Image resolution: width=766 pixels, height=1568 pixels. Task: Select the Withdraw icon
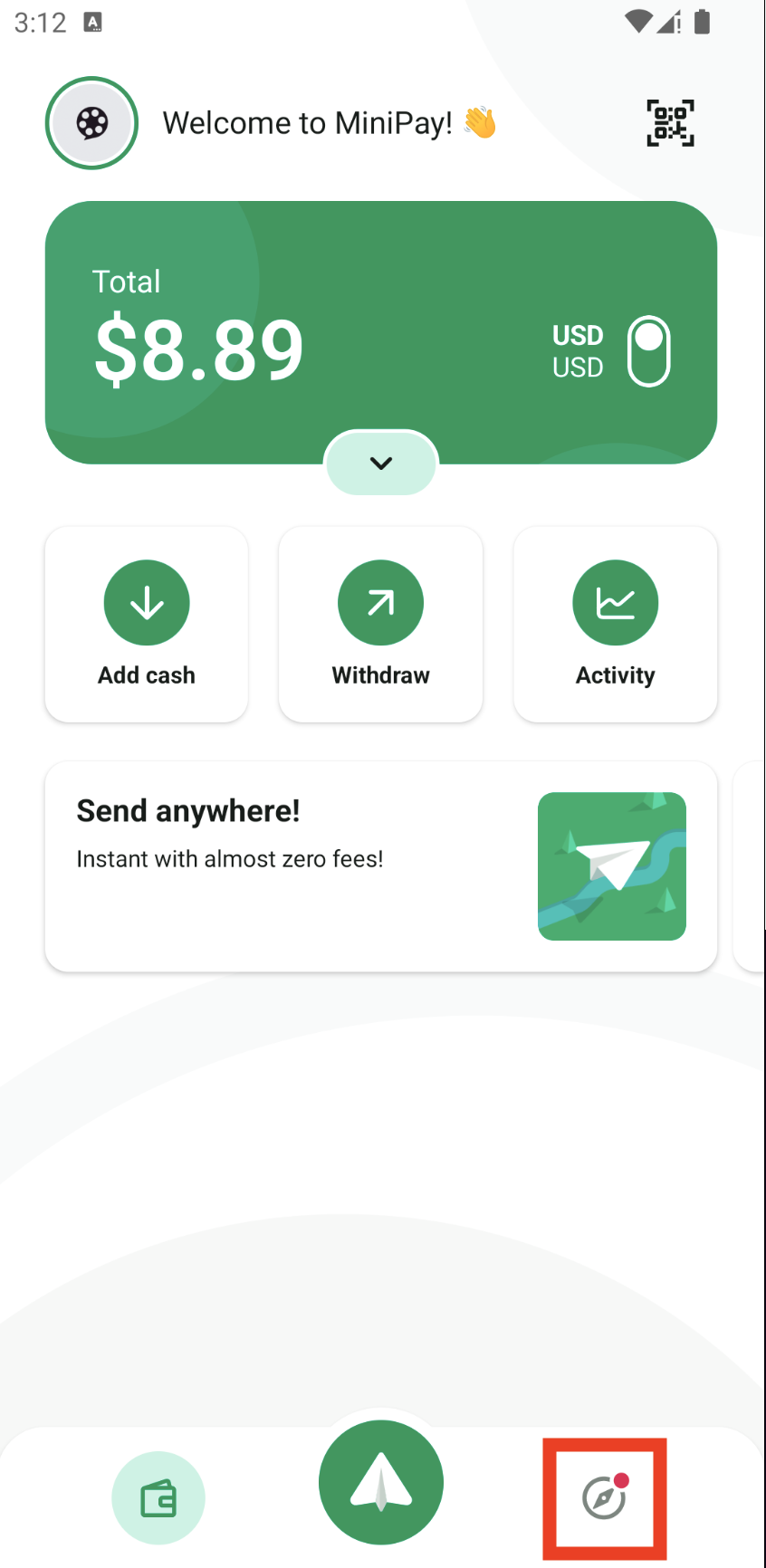380,601
